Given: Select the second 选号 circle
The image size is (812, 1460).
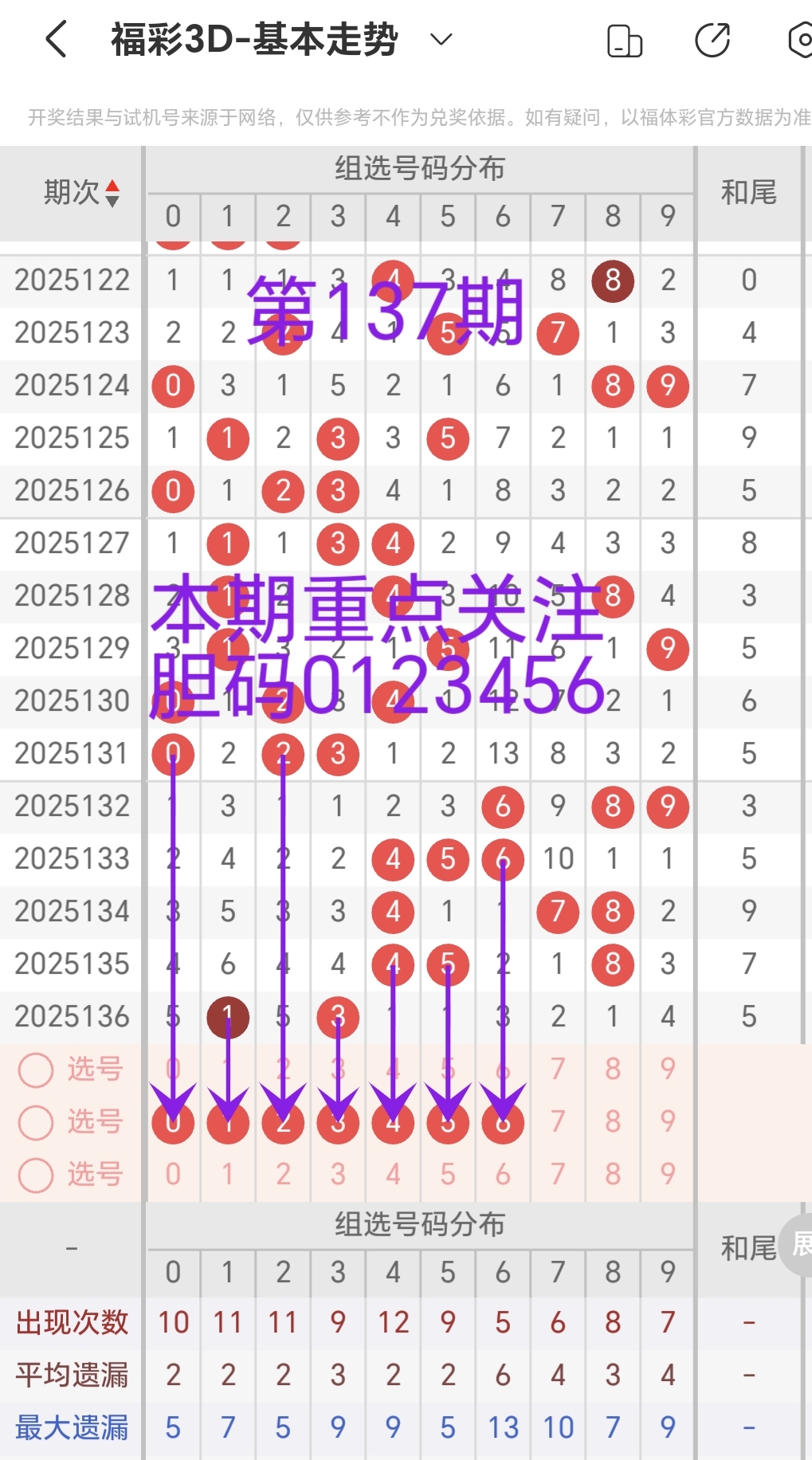Looking at the screenshot, I should click(x=35, y=1122).
